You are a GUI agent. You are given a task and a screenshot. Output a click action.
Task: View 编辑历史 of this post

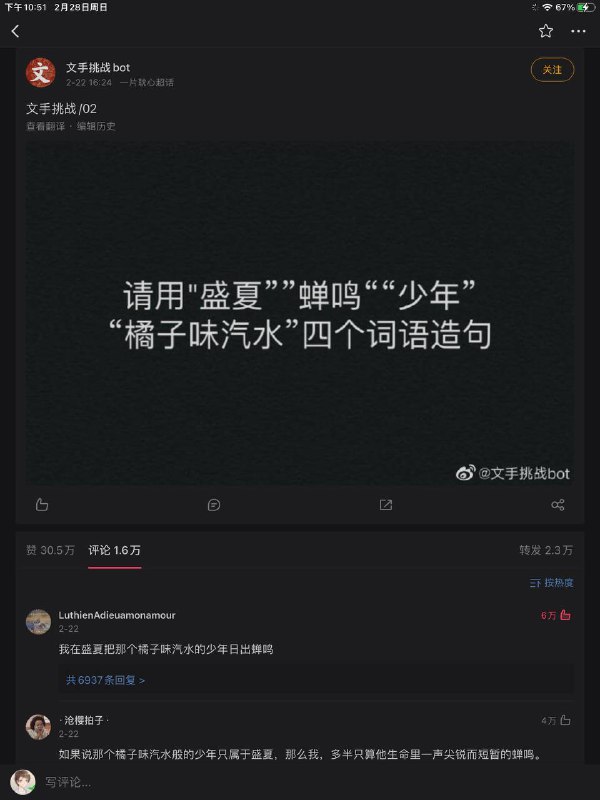[97, 126]
